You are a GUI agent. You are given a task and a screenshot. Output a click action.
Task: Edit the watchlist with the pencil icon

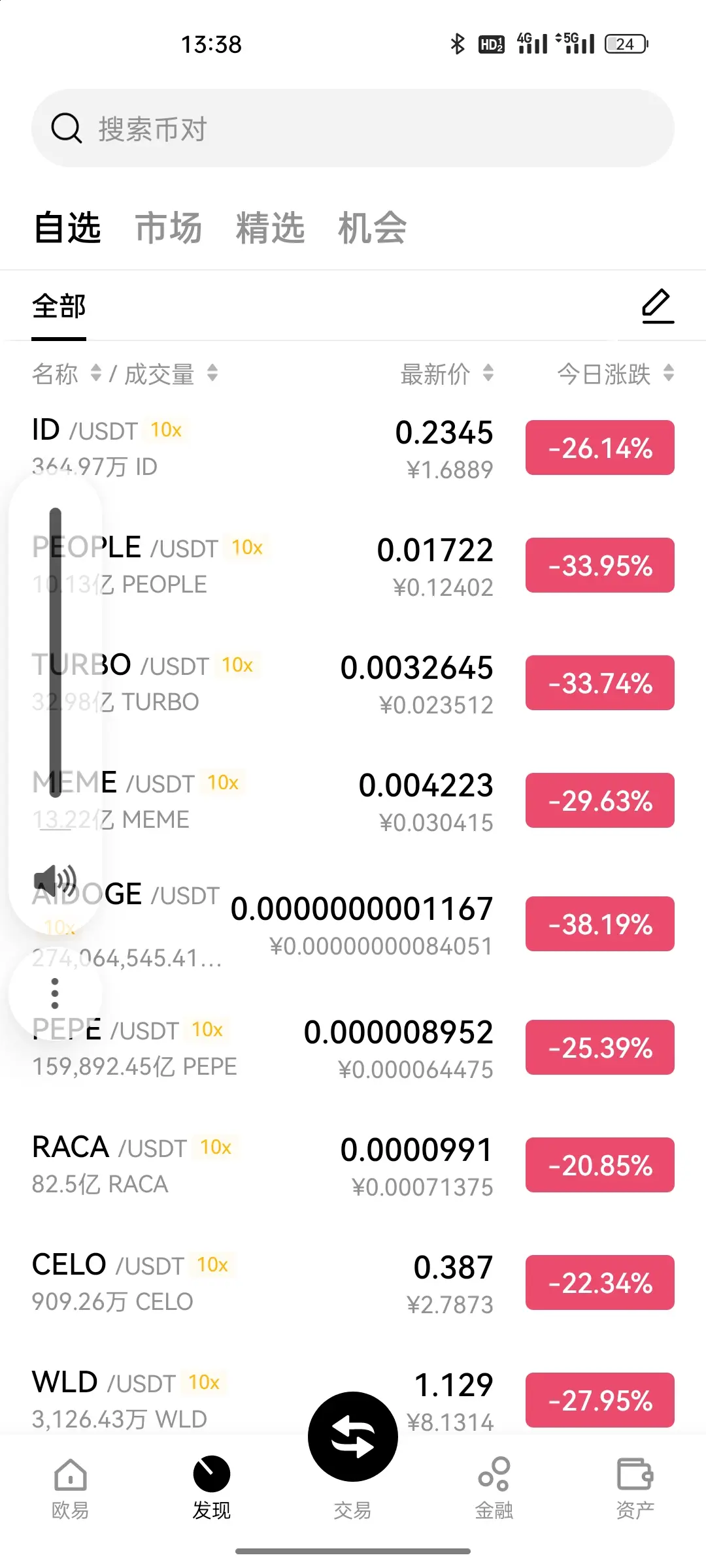coord(657,306)
